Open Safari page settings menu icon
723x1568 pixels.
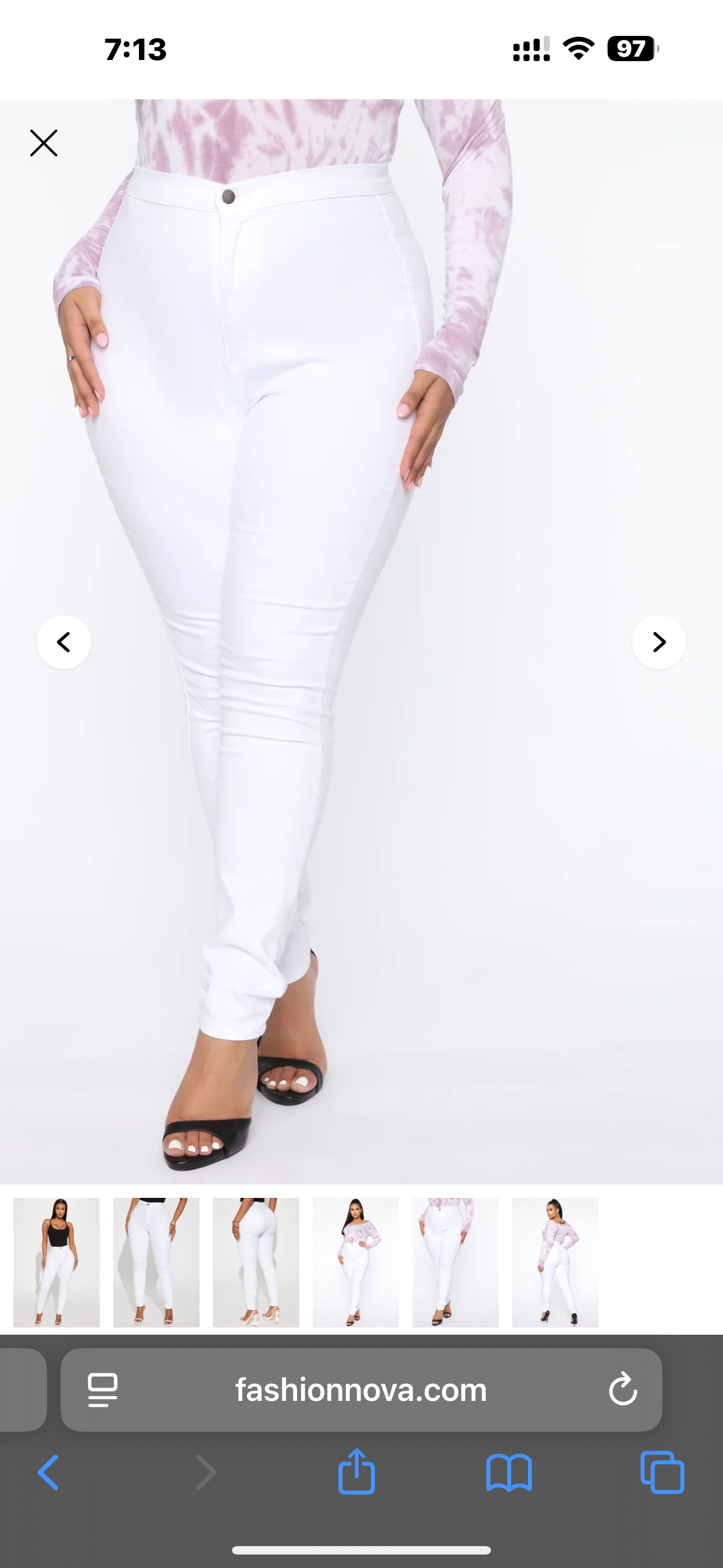pos(103,1390)
